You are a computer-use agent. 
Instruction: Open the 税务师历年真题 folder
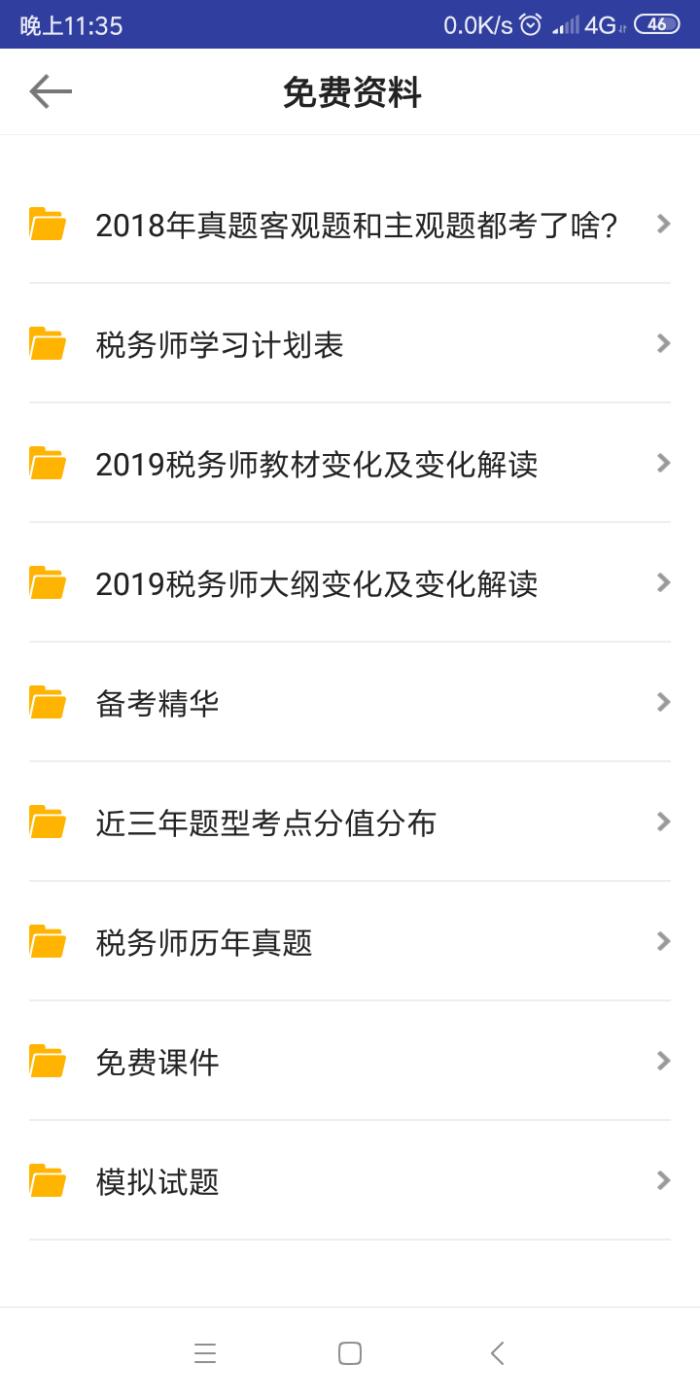[350, 941]
